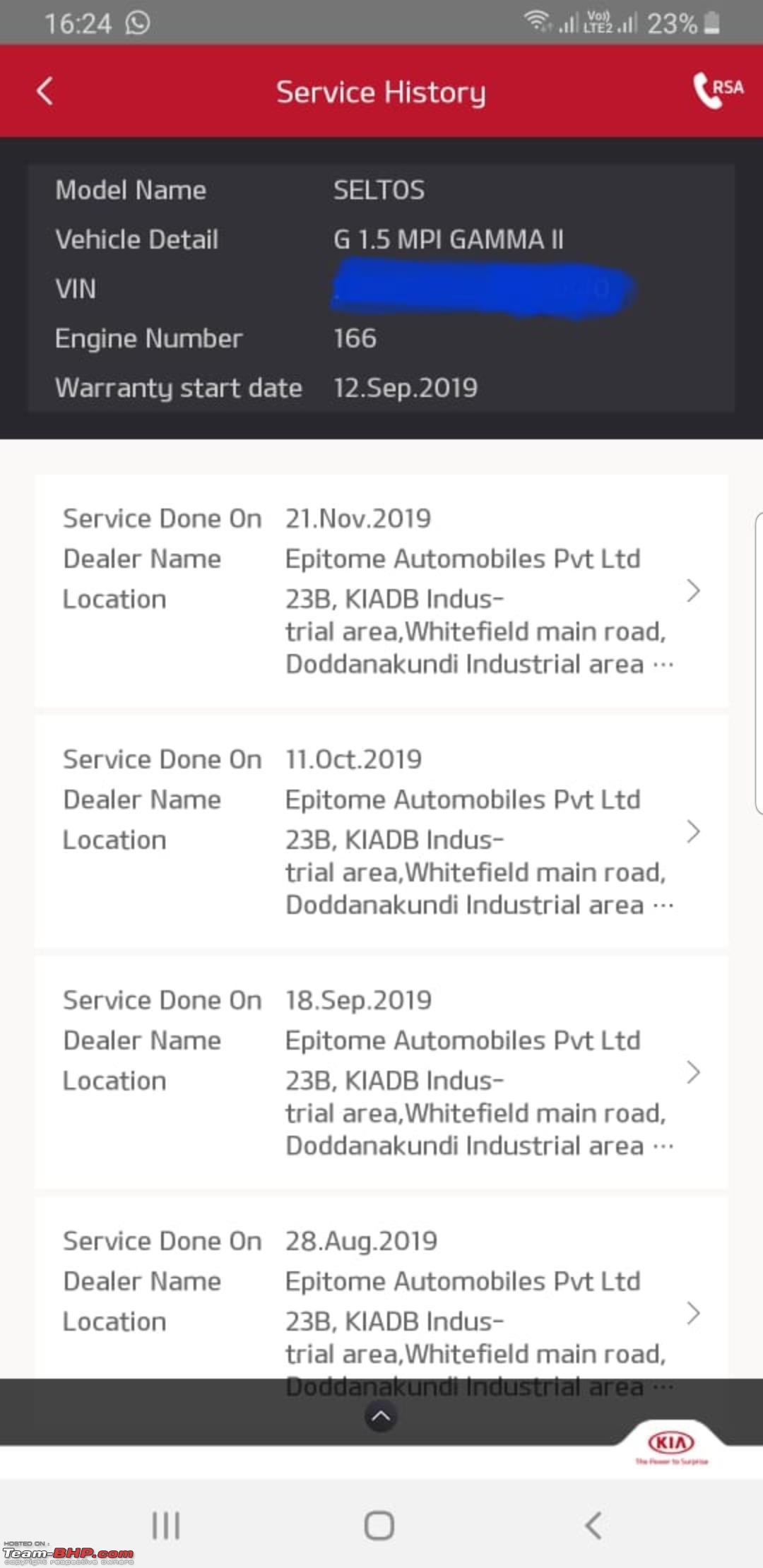Open the 21.Nov.2019 service record
The width and height of the screenshot is (763, 1568).
tap(381, 590)
